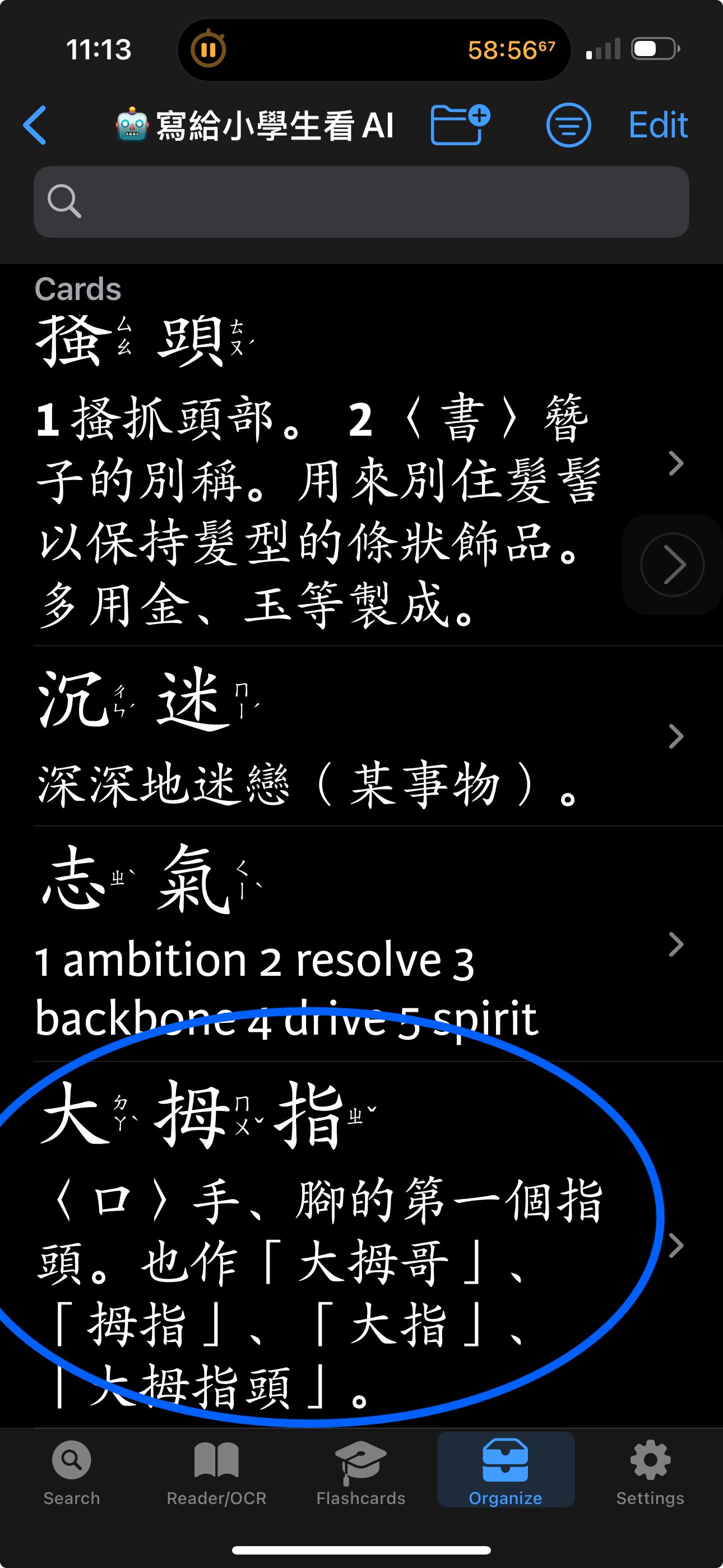This screenshot has height=1568, width=723.
Task: Tap the pause timer in the Dynamic Island
Action: click(x=208, y=49)
